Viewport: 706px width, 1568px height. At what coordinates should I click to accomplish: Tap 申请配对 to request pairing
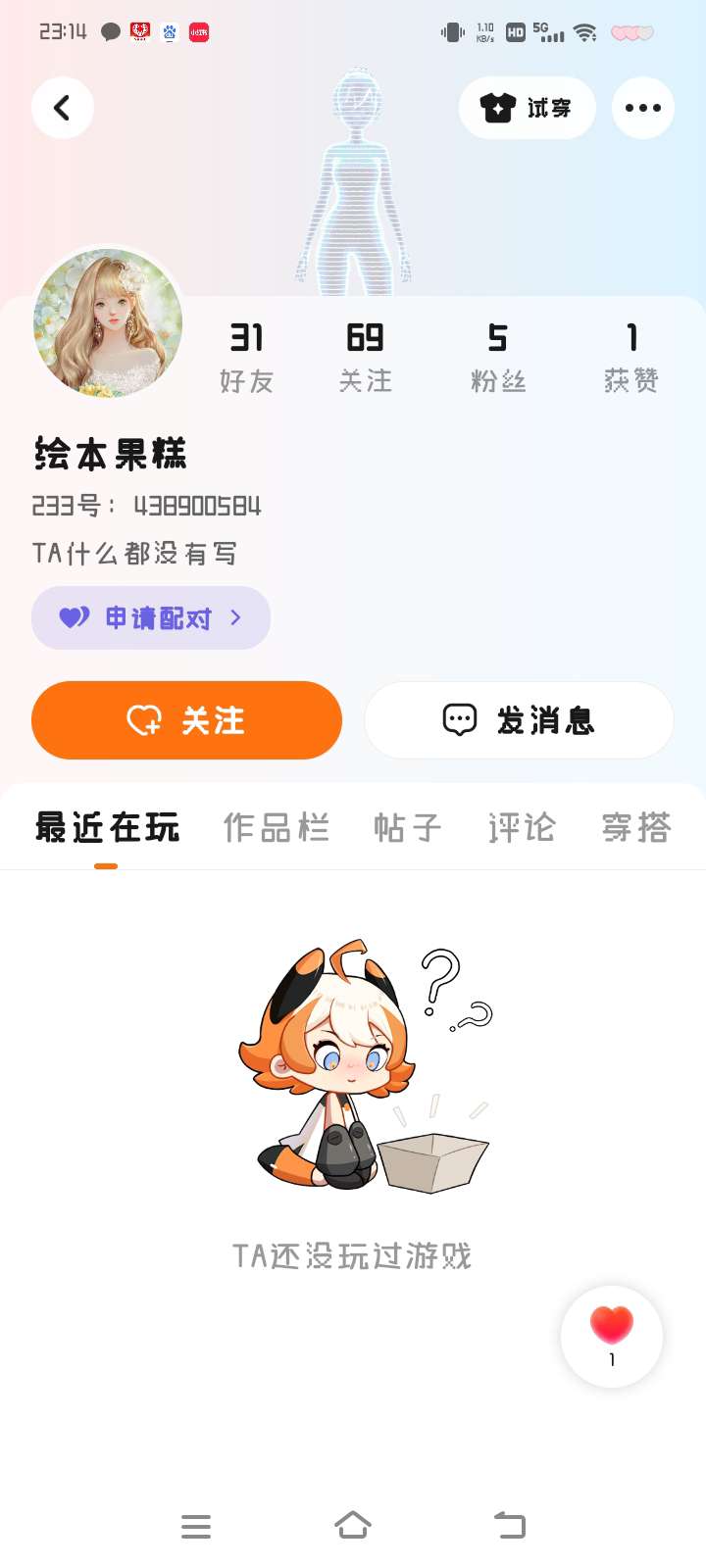coord(151,617)
